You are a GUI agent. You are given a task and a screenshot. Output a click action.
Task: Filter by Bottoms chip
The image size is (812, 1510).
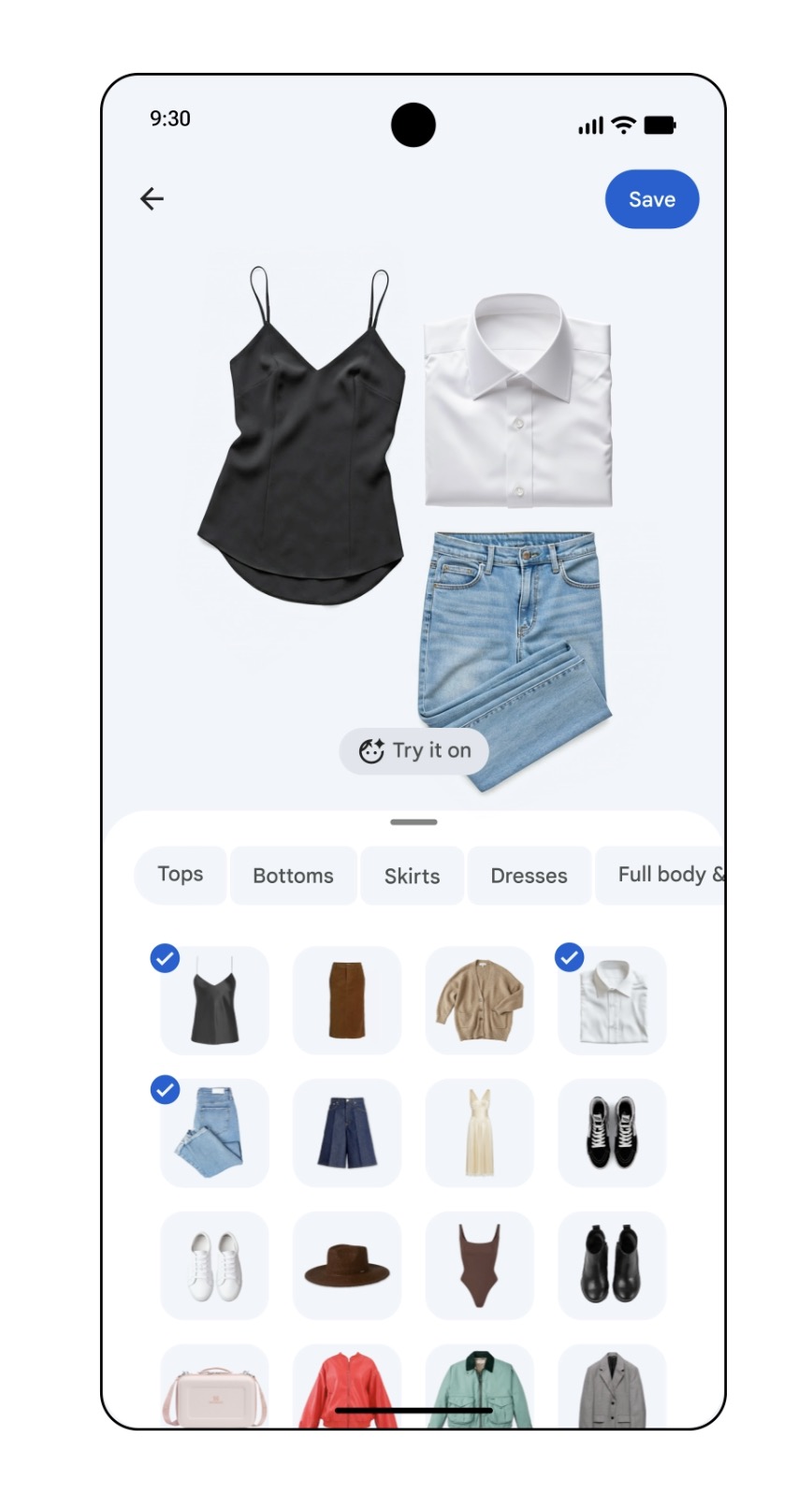click(293, 876)
